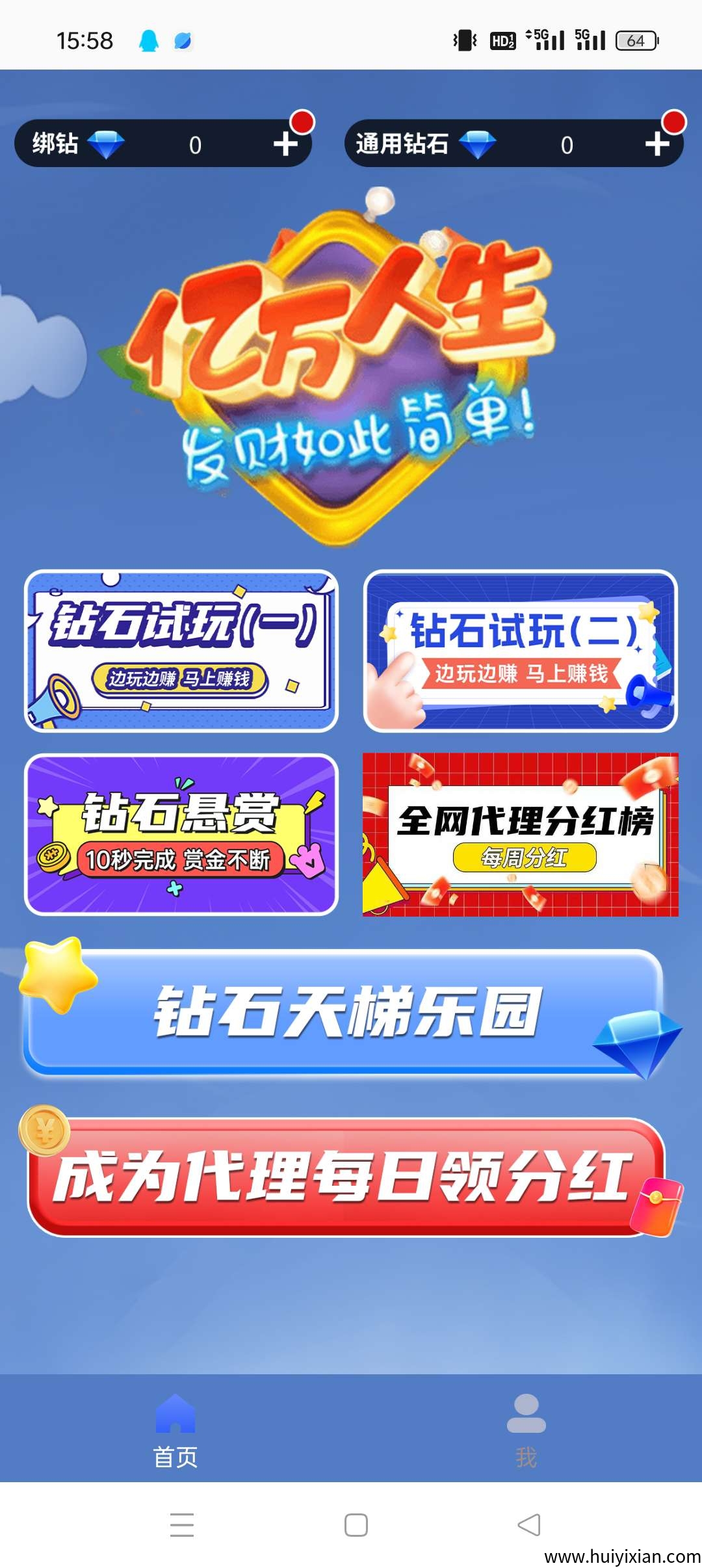This screenshot has width=702, height=1568.
Task: Open 钻石试玩(一) card
Action: 181,651
